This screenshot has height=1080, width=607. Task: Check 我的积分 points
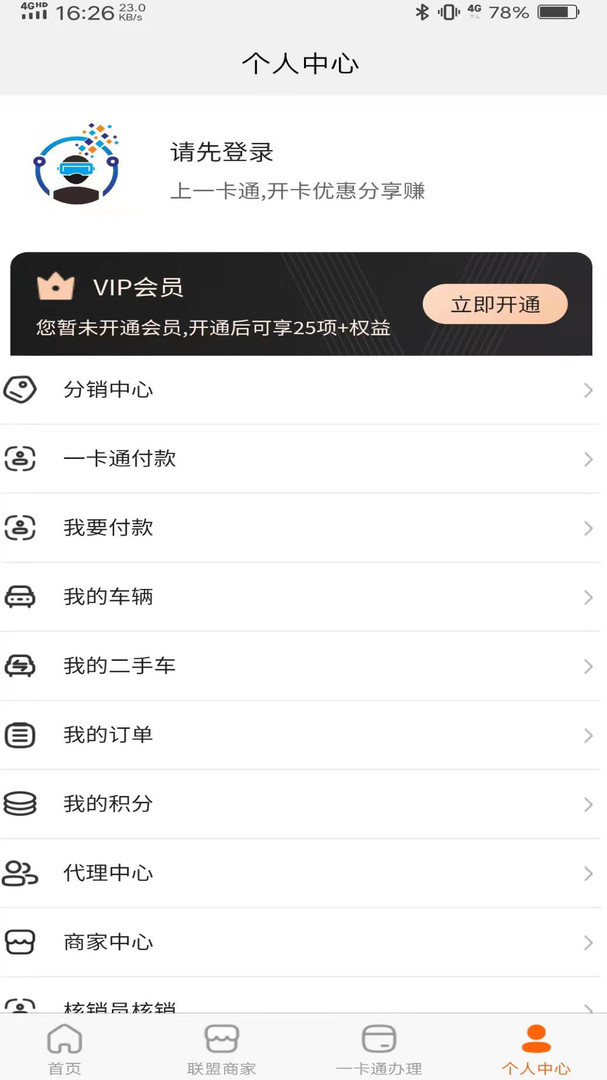[300, 804]
